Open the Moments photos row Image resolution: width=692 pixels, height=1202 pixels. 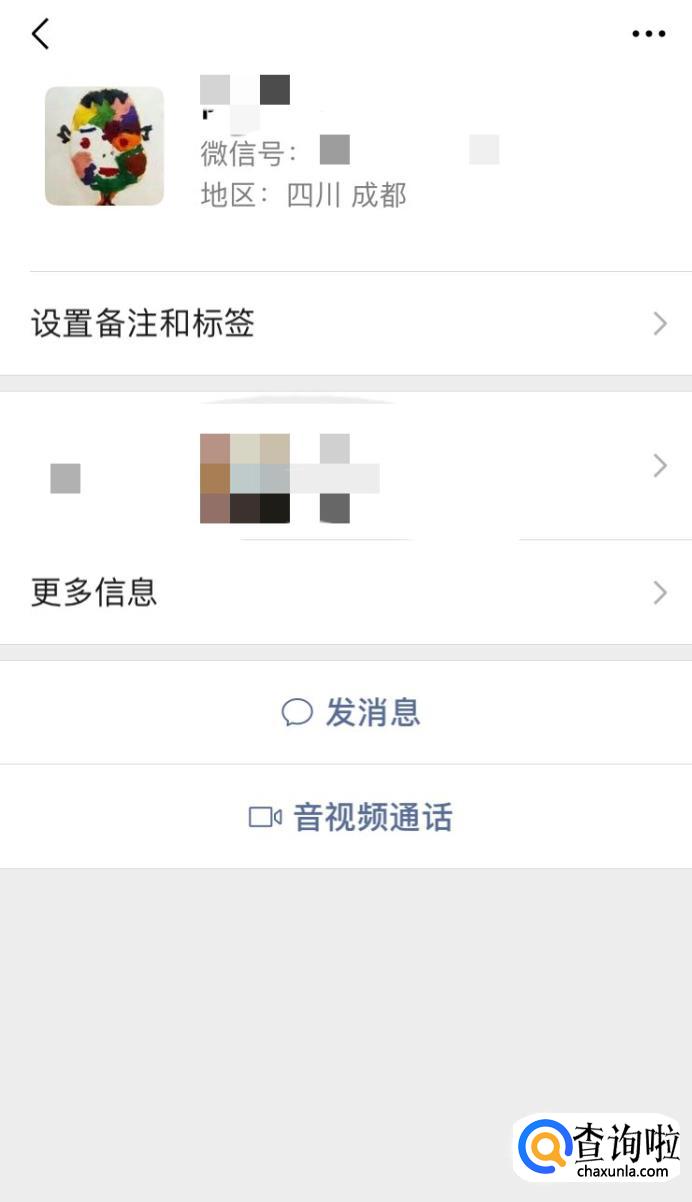(x=345, y=466)
